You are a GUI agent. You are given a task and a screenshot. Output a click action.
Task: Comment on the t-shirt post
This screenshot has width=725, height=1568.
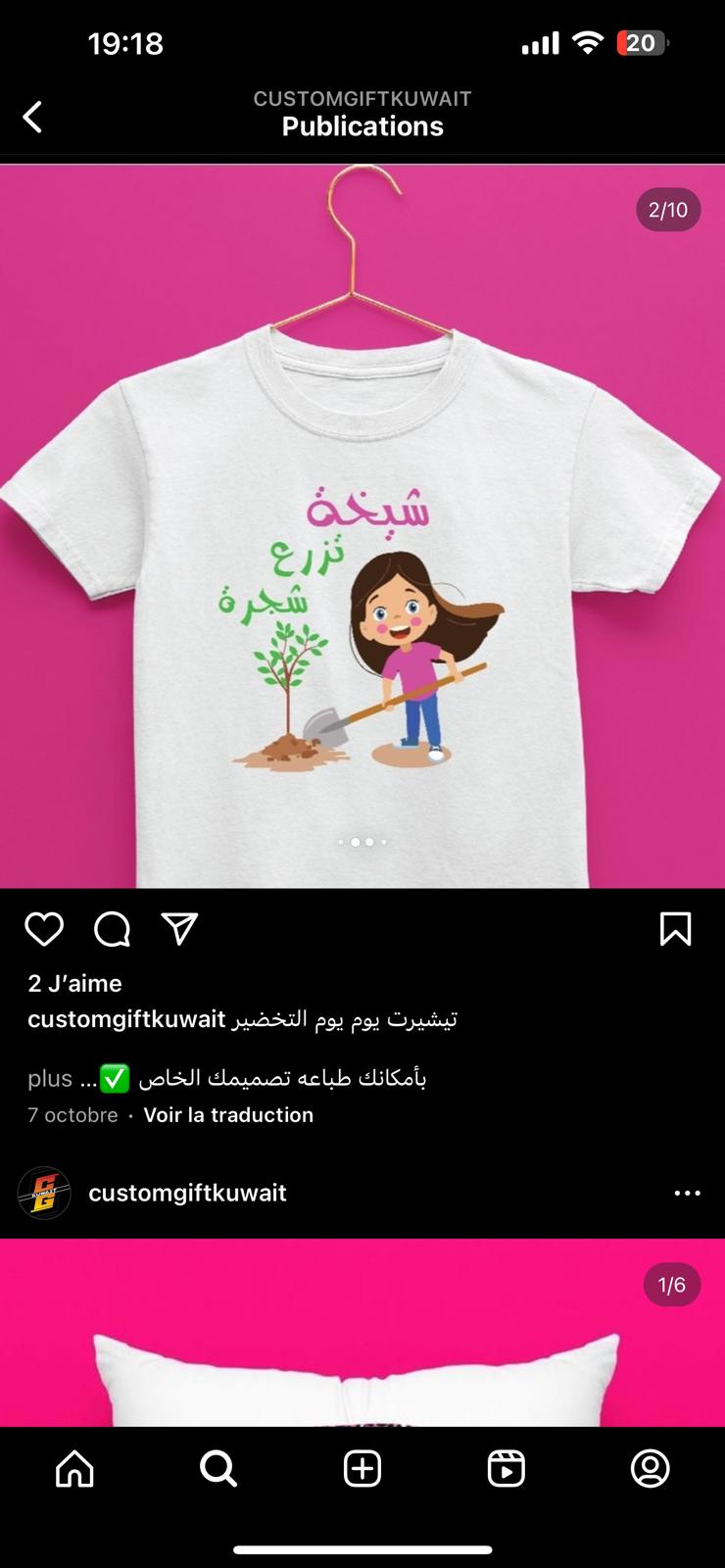pos(112,929)
